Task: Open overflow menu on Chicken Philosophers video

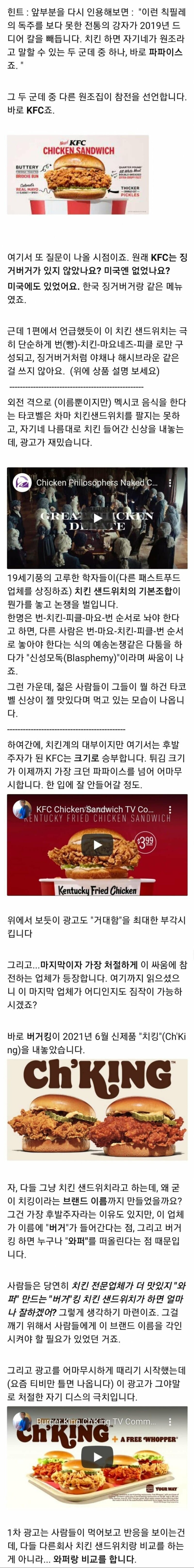Action: click(170, 483)
